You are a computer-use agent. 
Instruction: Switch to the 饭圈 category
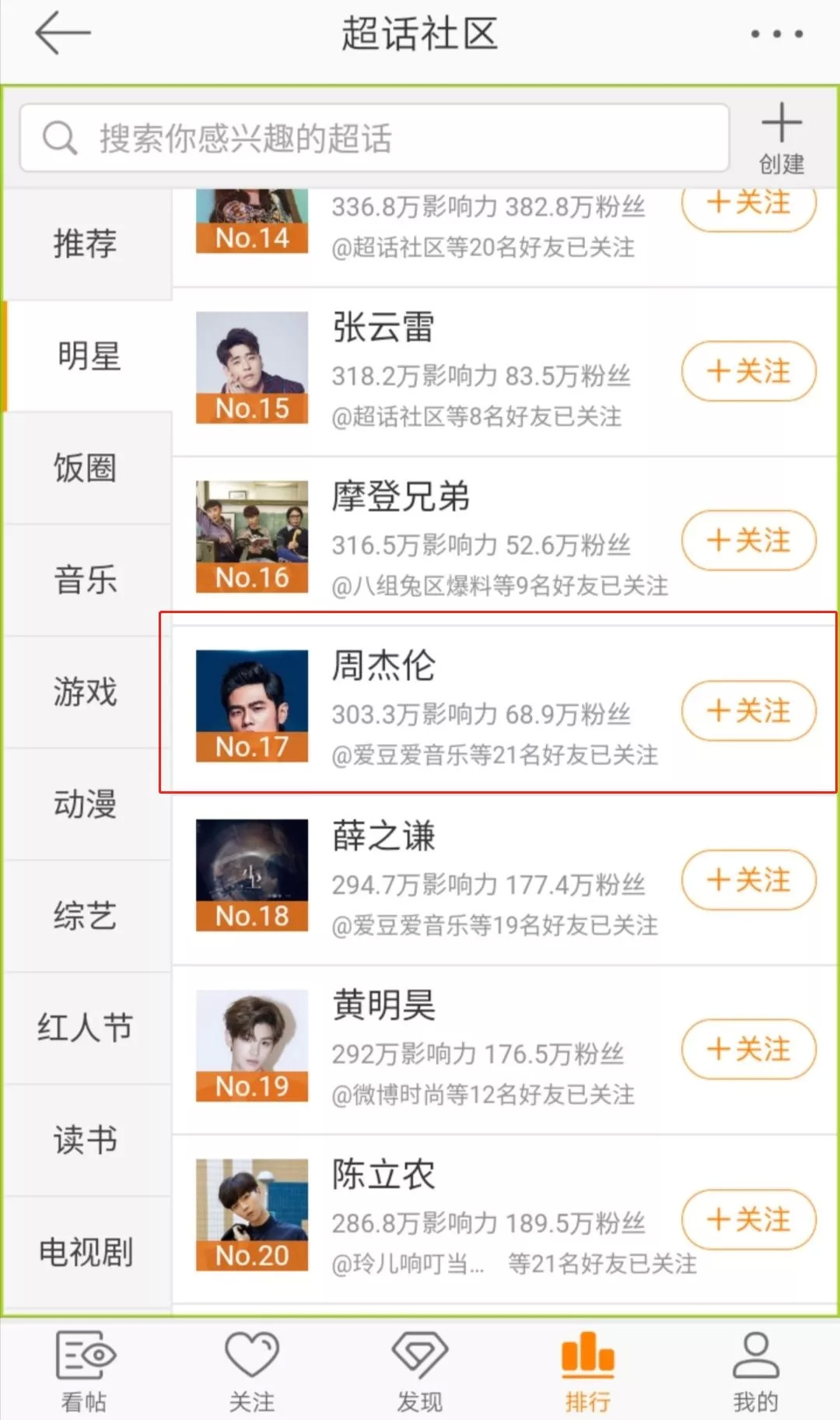(x=86, y=468)
